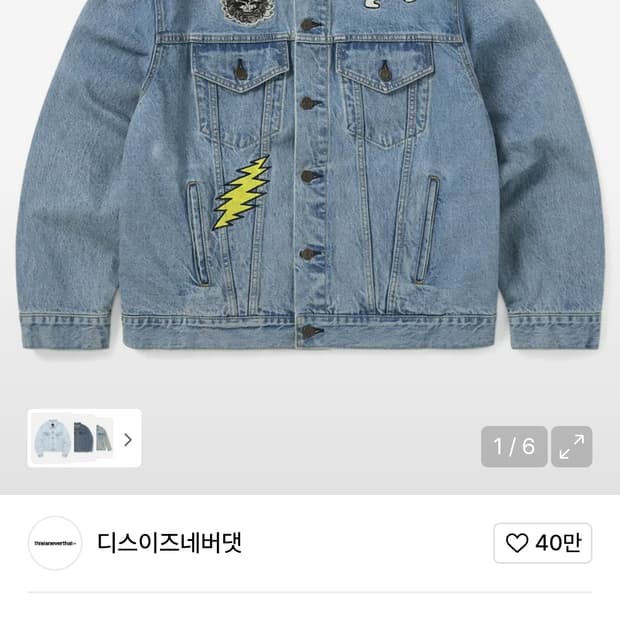This screenshot has width=620, height=620.
Task: Expand the product image to fullscreen
Action: pos(571,447)
